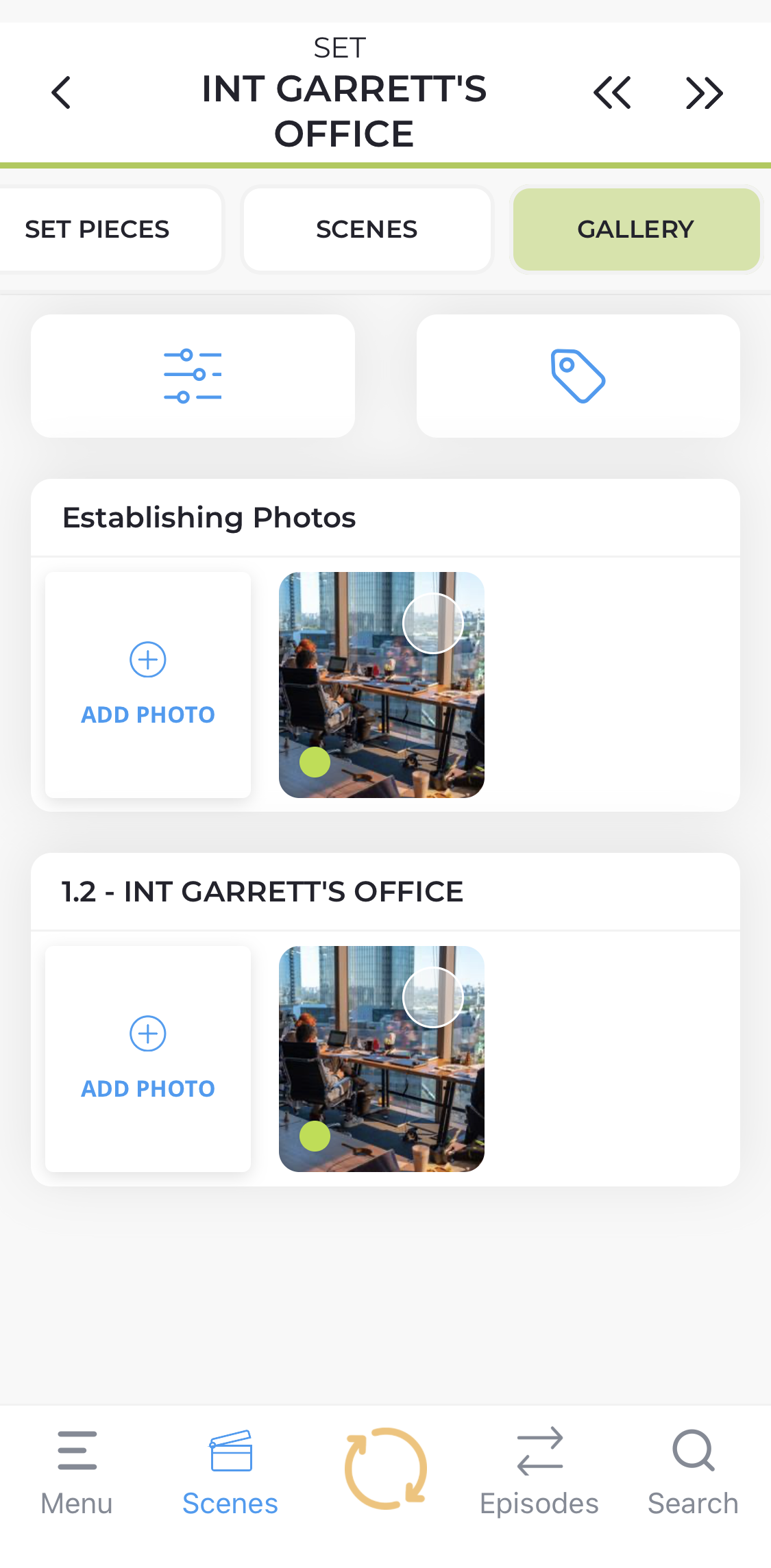Go back with the left arrow
771x1568 pixels.
click(x=61, y=92)
